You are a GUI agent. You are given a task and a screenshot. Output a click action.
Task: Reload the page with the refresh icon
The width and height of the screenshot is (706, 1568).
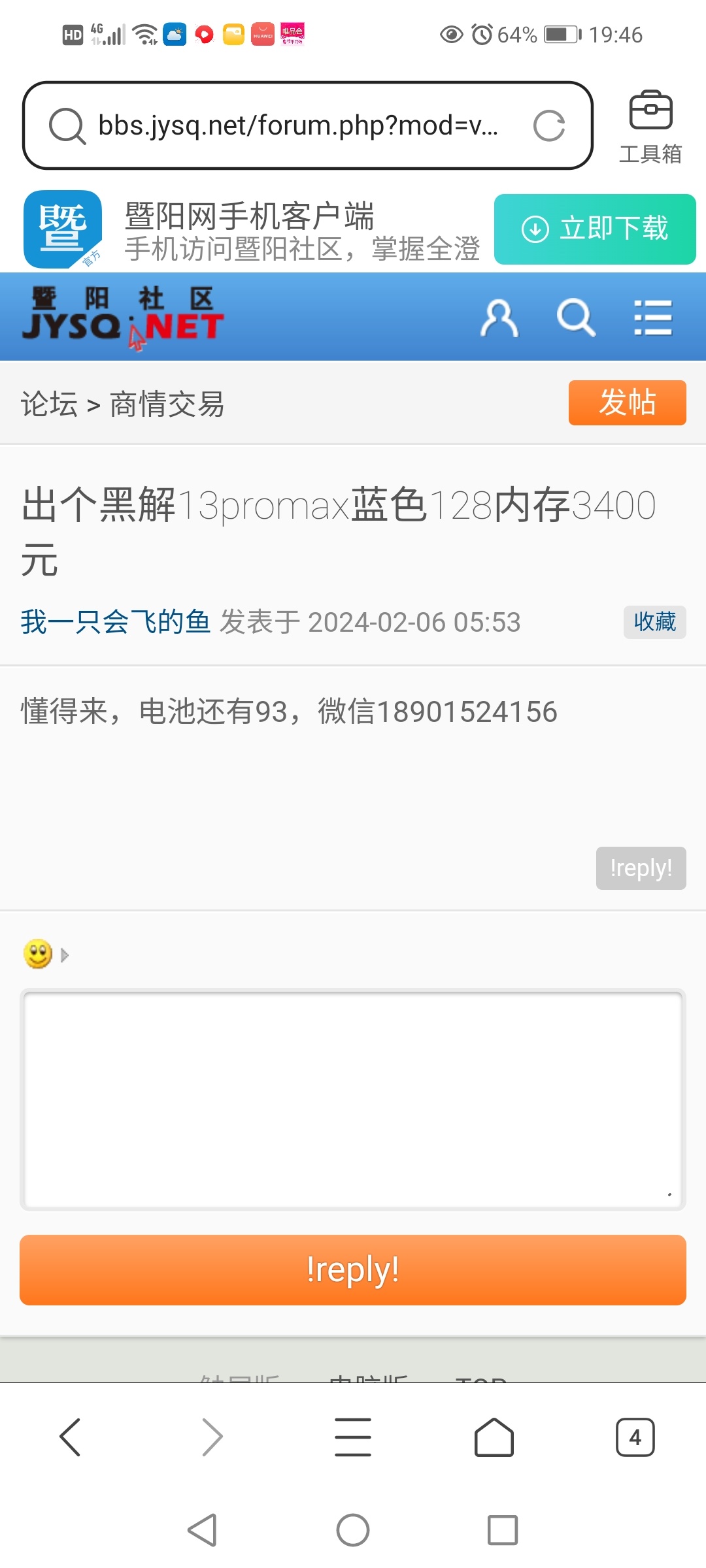(x=548, y=125)
